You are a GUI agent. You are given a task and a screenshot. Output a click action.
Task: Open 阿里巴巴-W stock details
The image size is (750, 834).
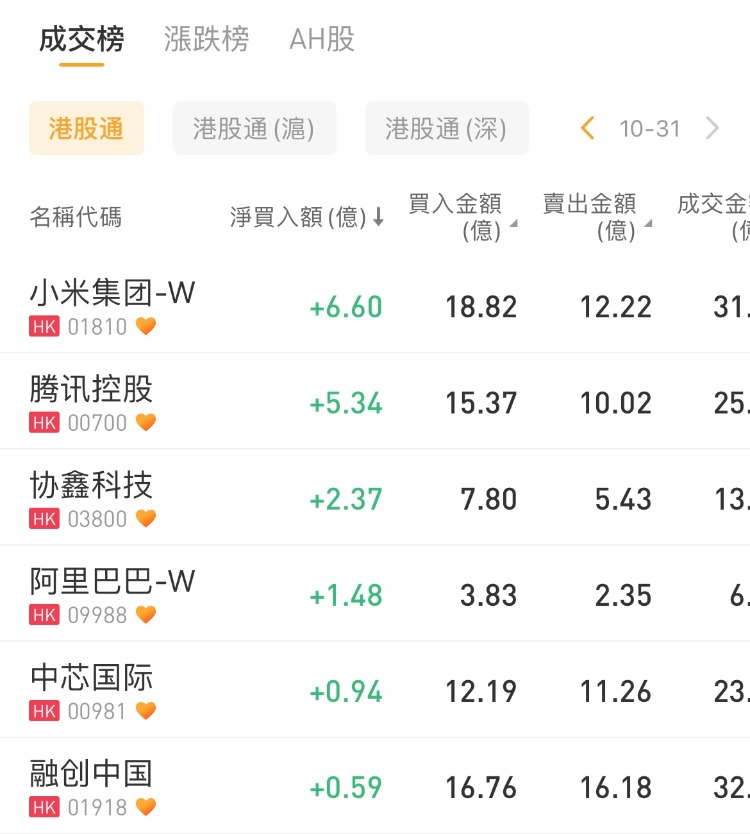point(112,593)
